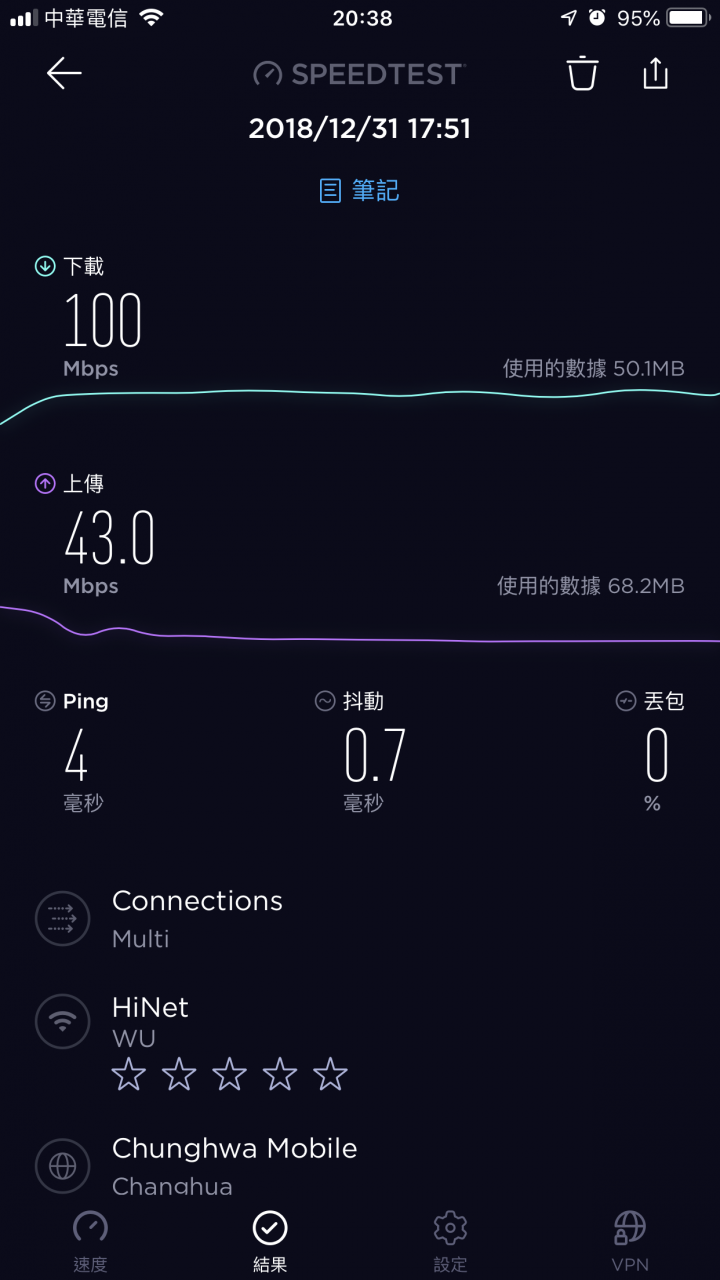The height and width of the screenshot is (1280, 720).
Task: Go back with the arrow icon
Action: point(64,73)
